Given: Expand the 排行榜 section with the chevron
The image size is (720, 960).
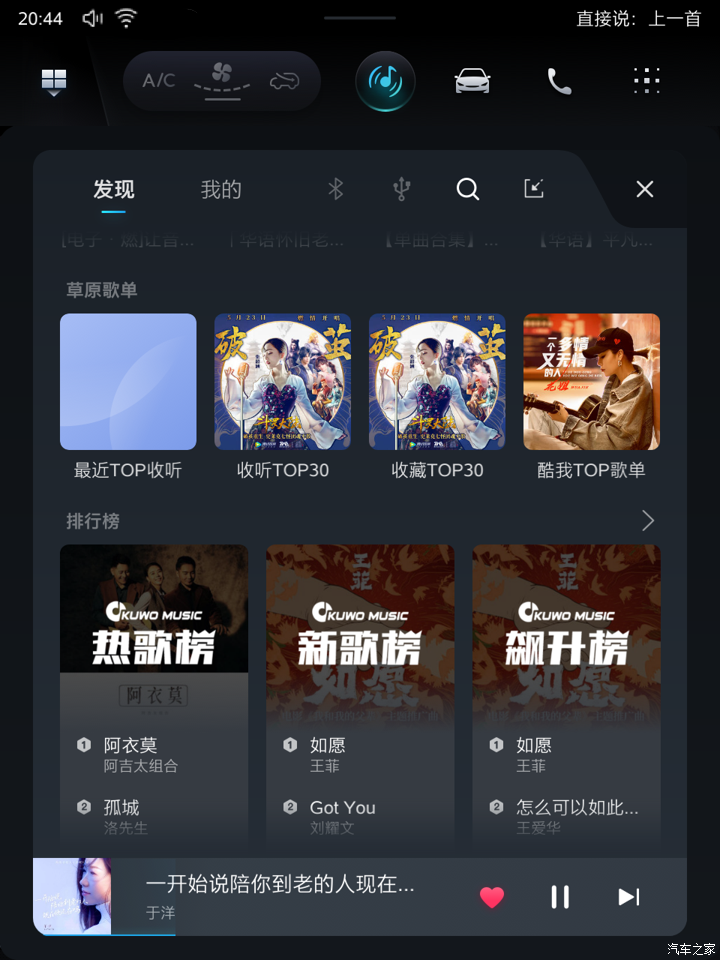Looking at the screenshot, I should click(x=647, y=521).
